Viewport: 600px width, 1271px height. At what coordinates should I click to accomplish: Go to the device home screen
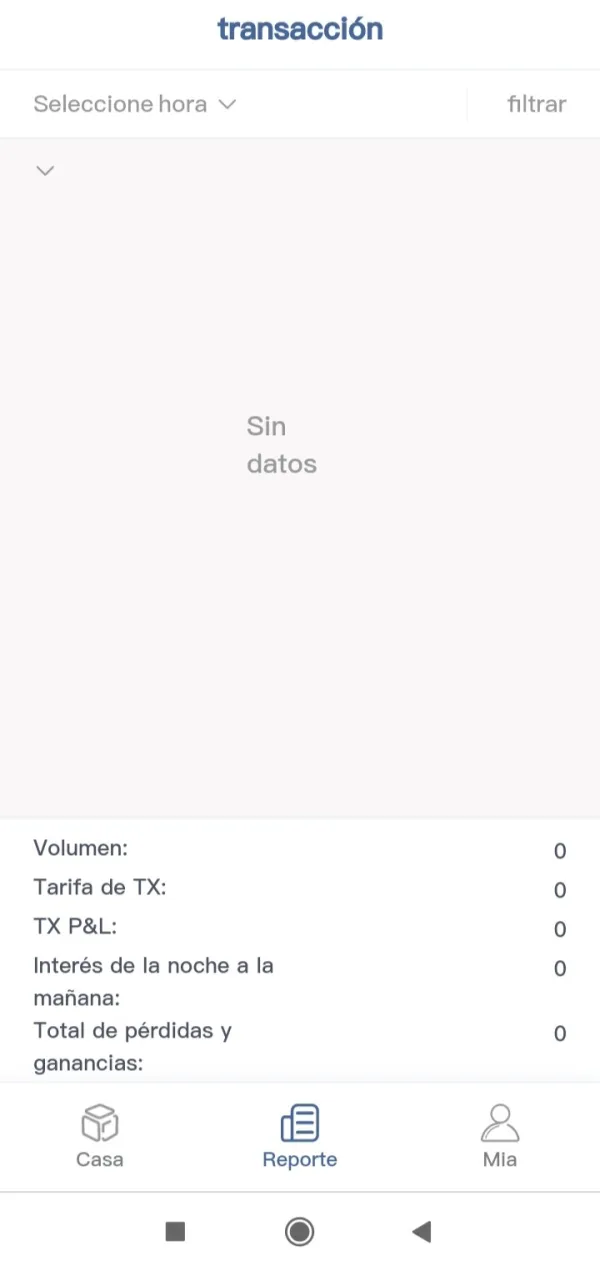[299, 1231]
